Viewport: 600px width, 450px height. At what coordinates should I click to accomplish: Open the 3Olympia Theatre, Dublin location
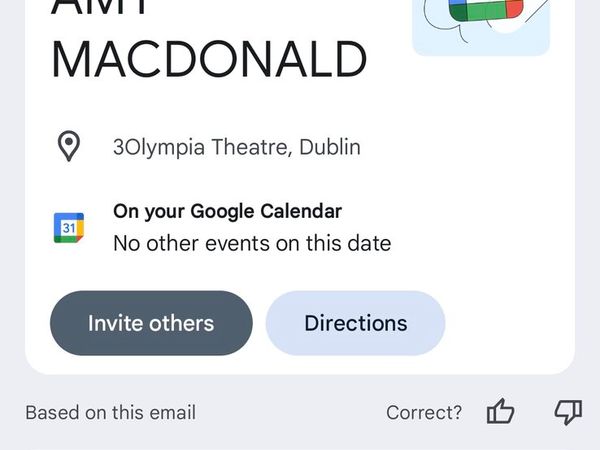coord(236,147)
